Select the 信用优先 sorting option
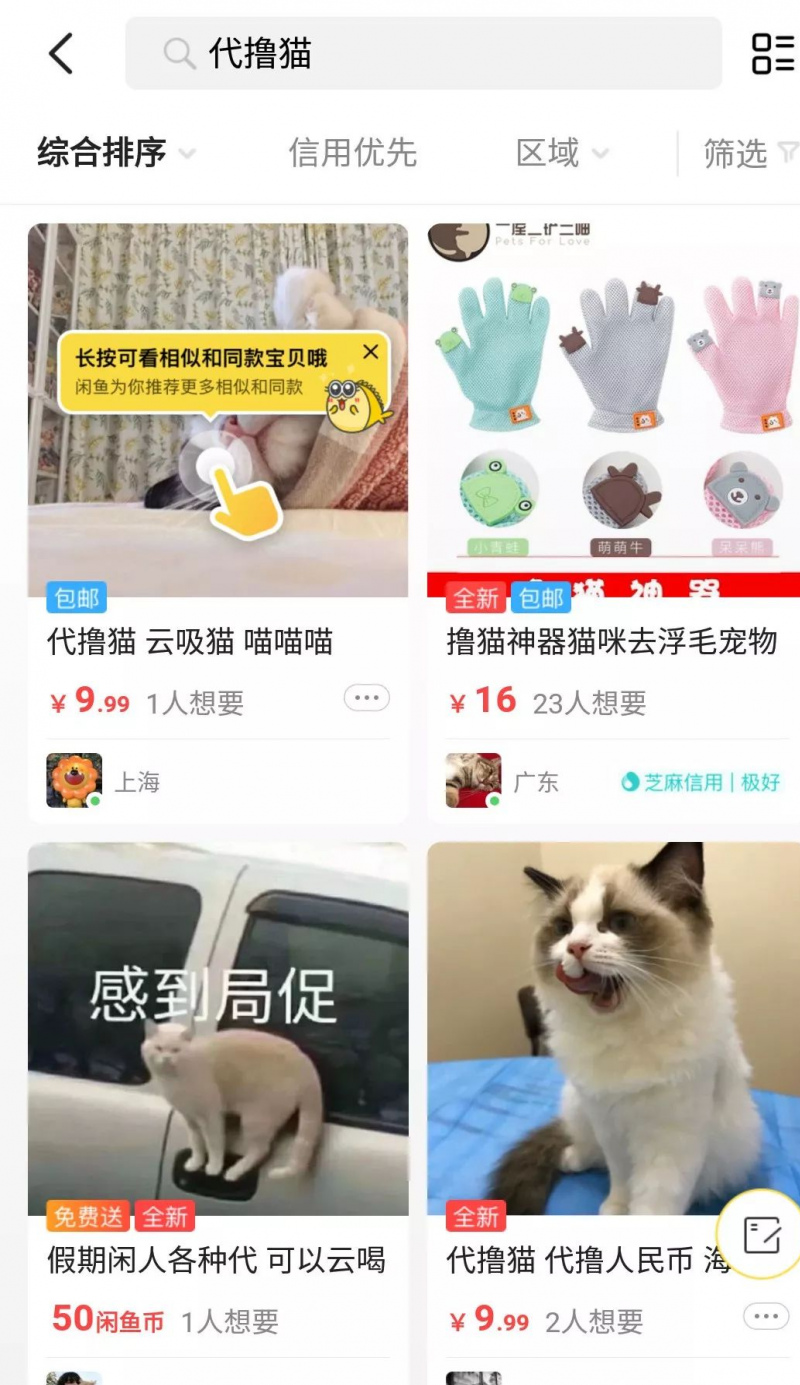This screenshot has width=800, height=1385. click(x=352, y=153)
